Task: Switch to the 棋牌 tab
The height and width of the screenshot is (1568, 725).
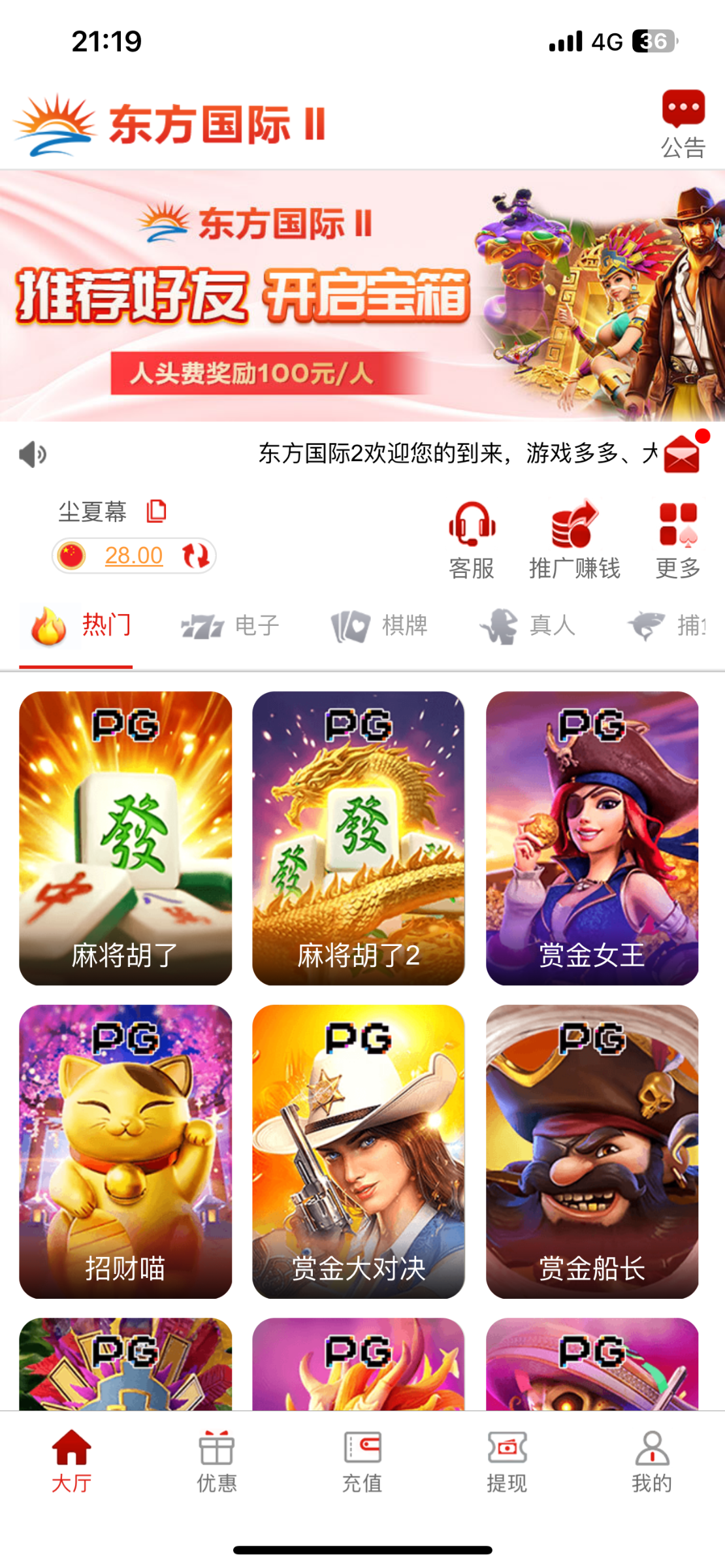Action: point(379,626)
